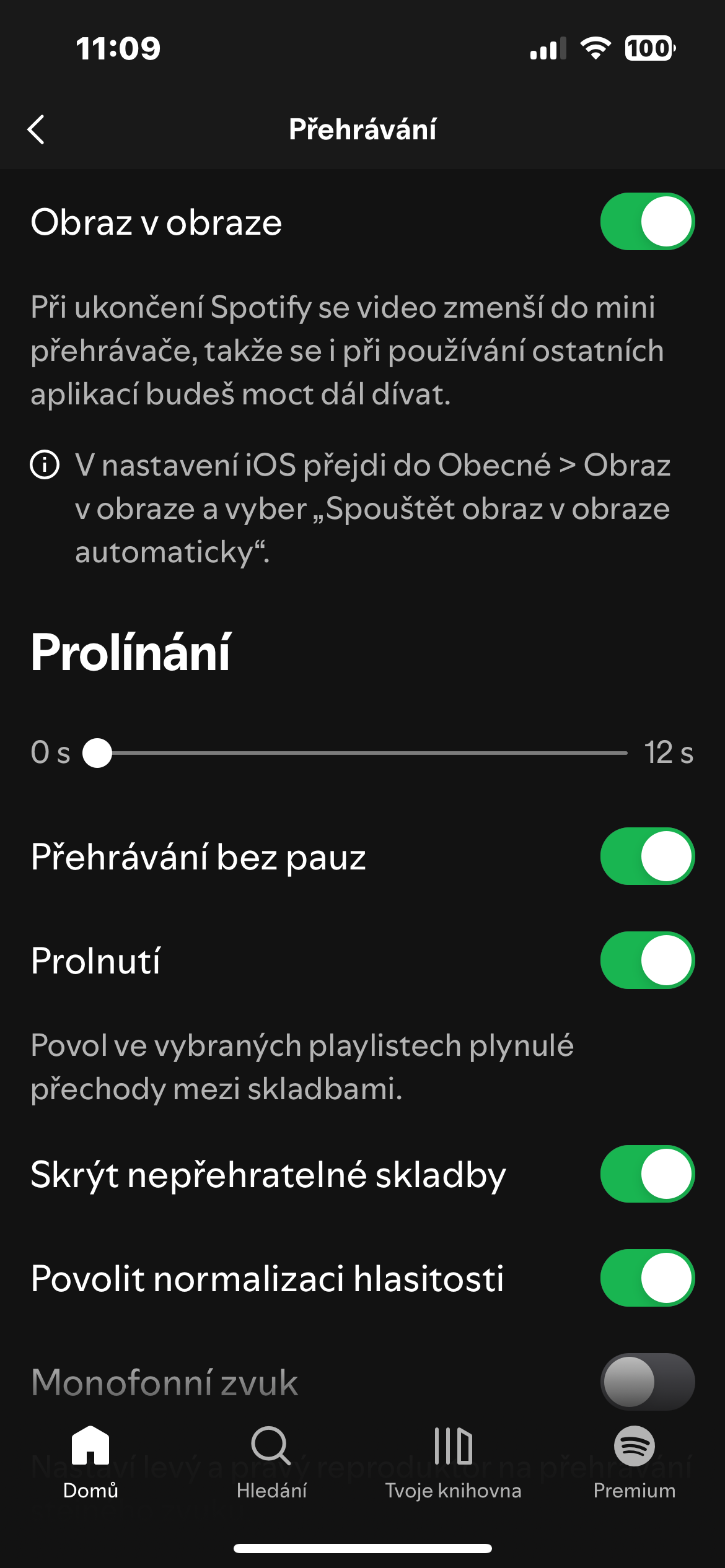
Task: Switch to the Hledání tab
Action: (271, 1461)
